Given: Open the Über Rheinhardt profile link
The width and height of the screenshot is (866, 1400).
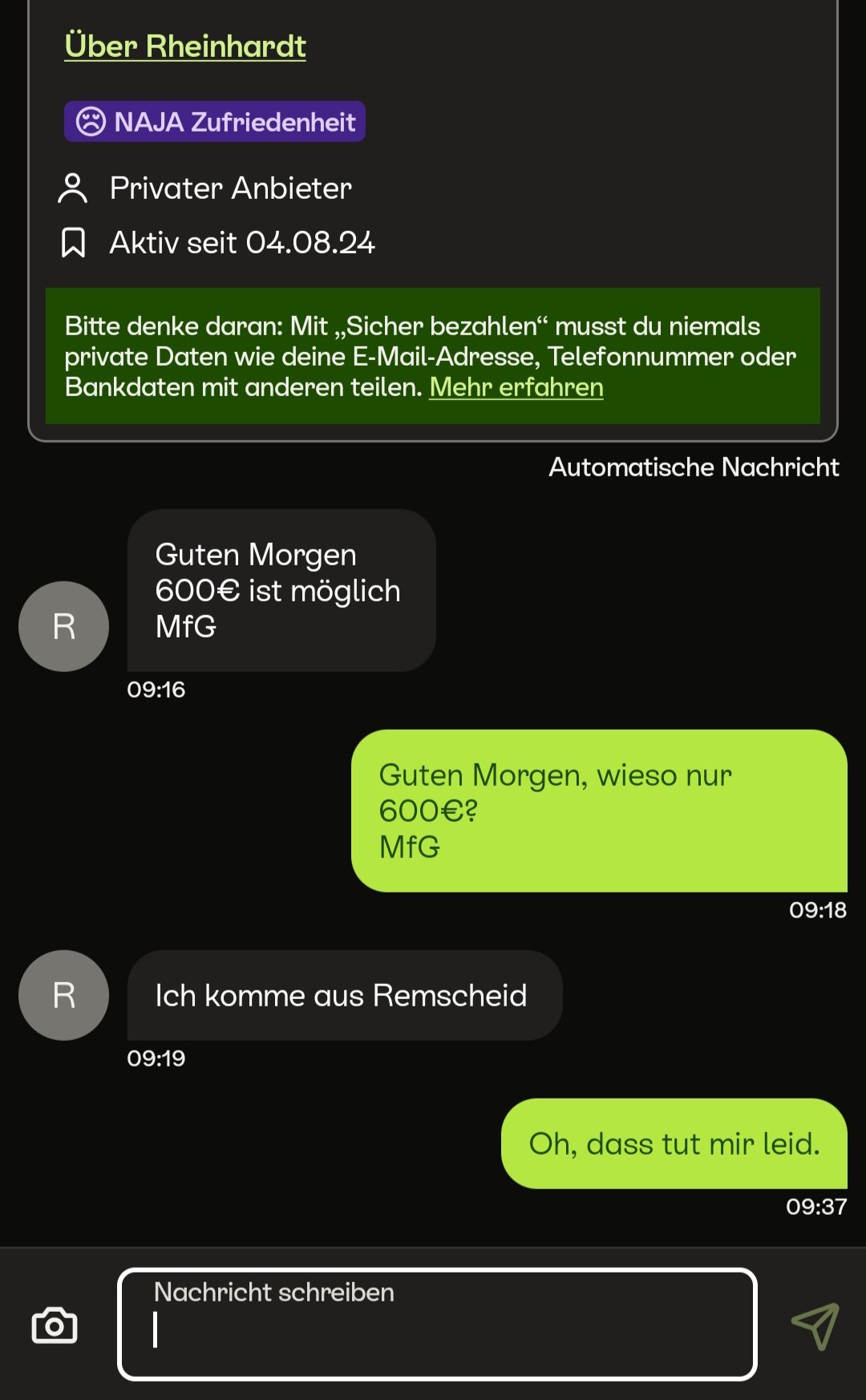Looking at the screenshot, I should (185, 47).
